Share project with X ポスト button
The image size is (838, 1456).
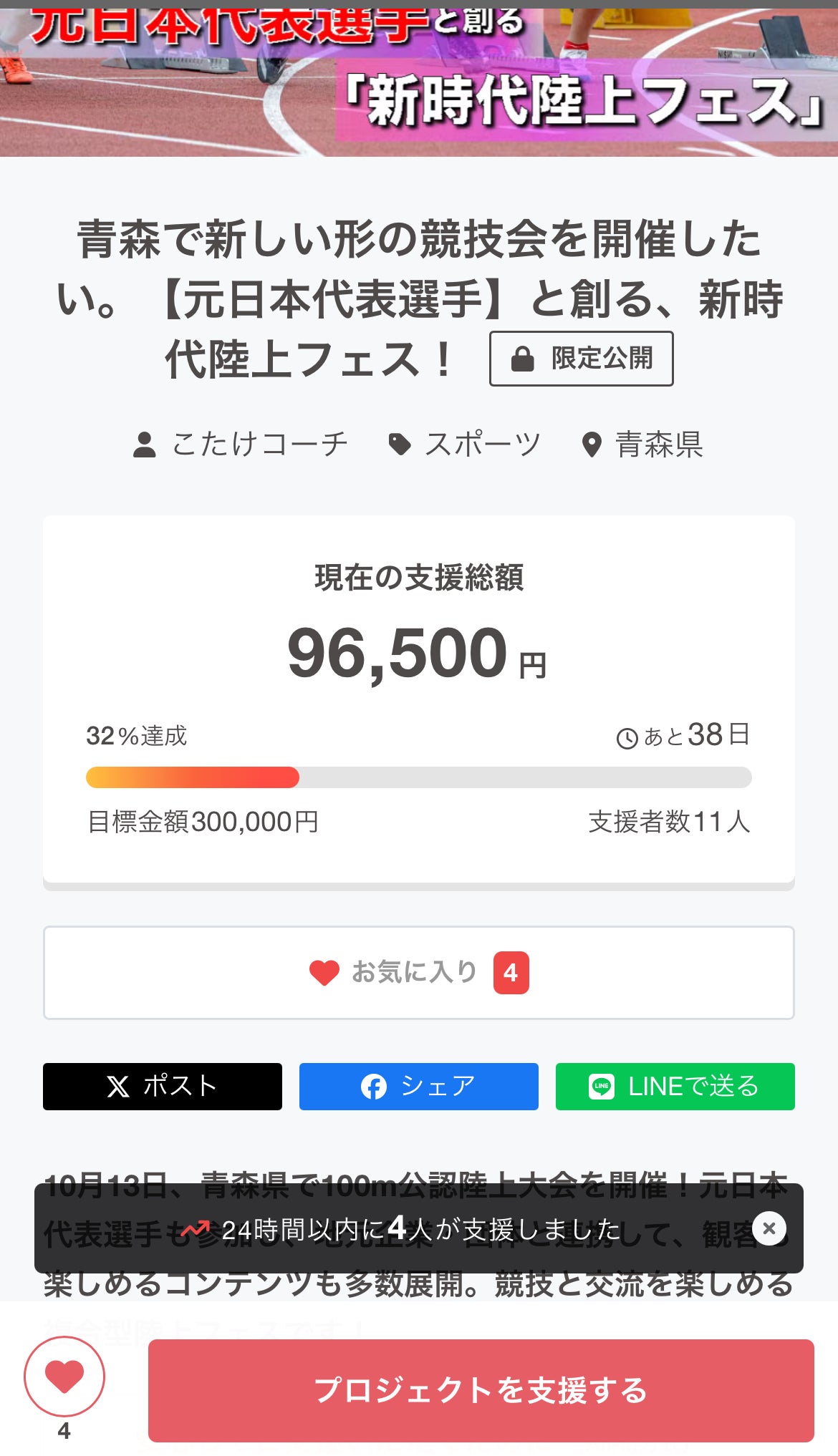click(x=163, y=1087)
